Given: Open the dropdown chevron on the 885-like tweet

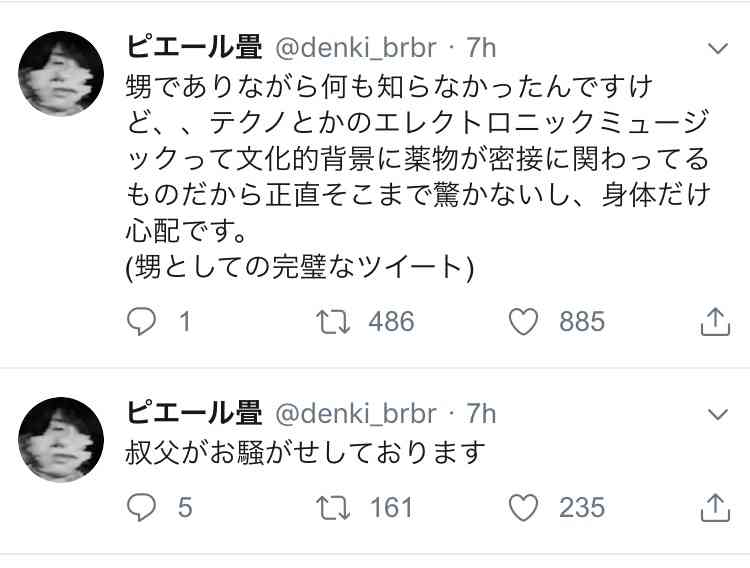Looking at the screenshot, I should [718, 49].
